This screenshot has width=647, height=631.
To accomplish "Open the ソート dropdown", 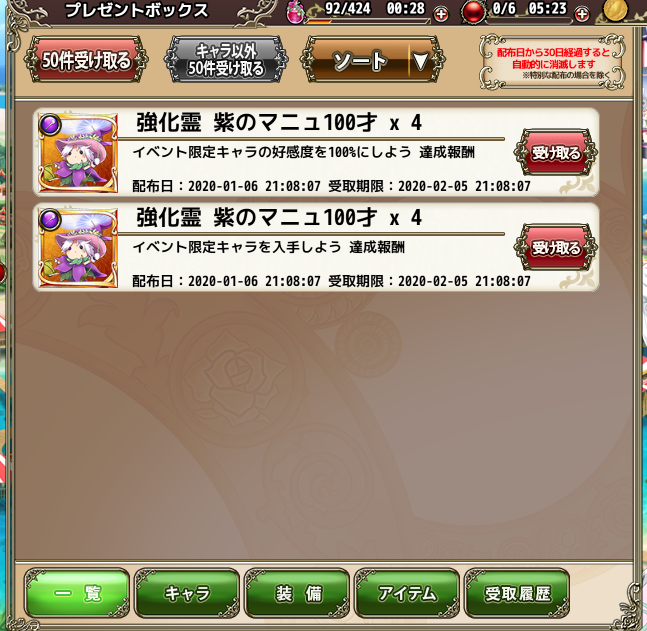I will coord(372,61).
